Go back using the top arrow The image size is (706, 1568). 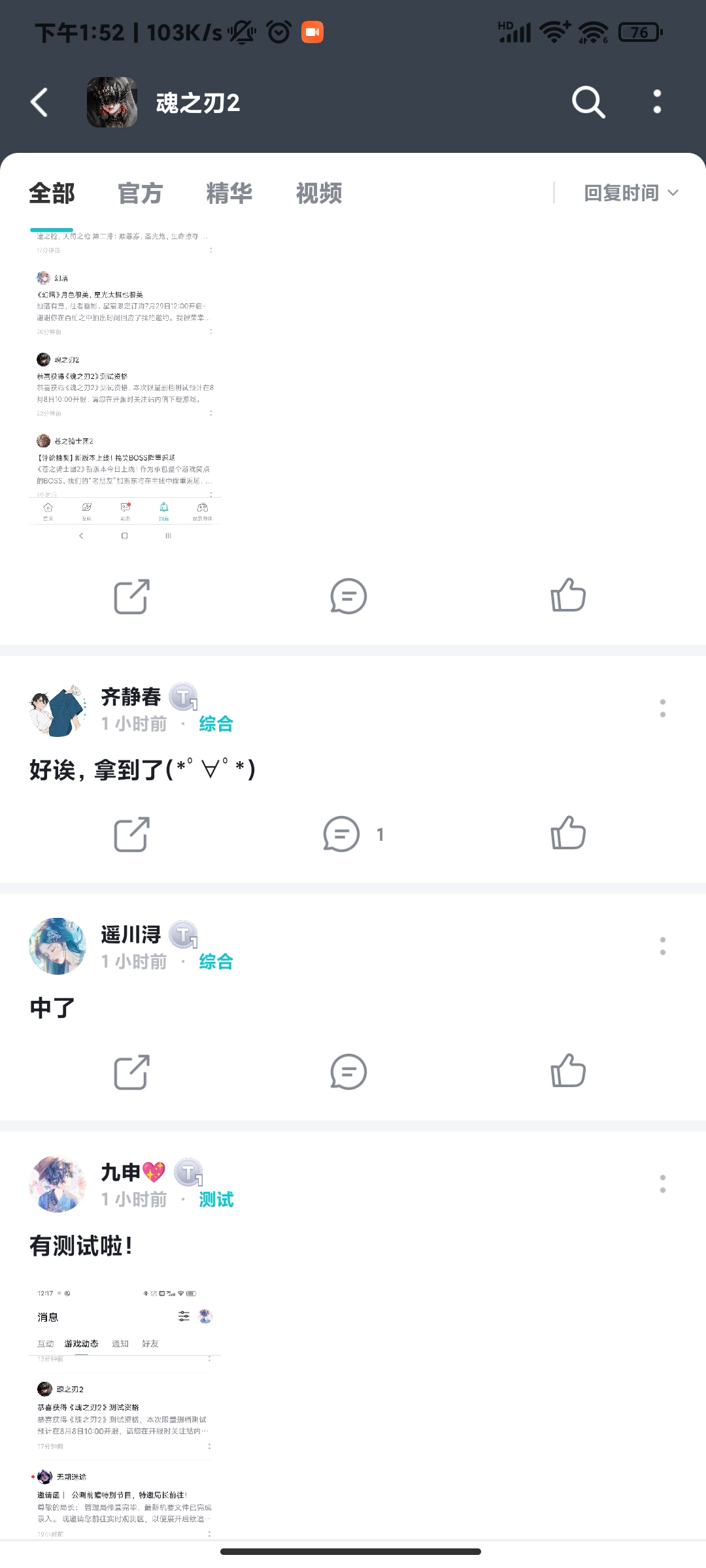click(x=39, y=103)
